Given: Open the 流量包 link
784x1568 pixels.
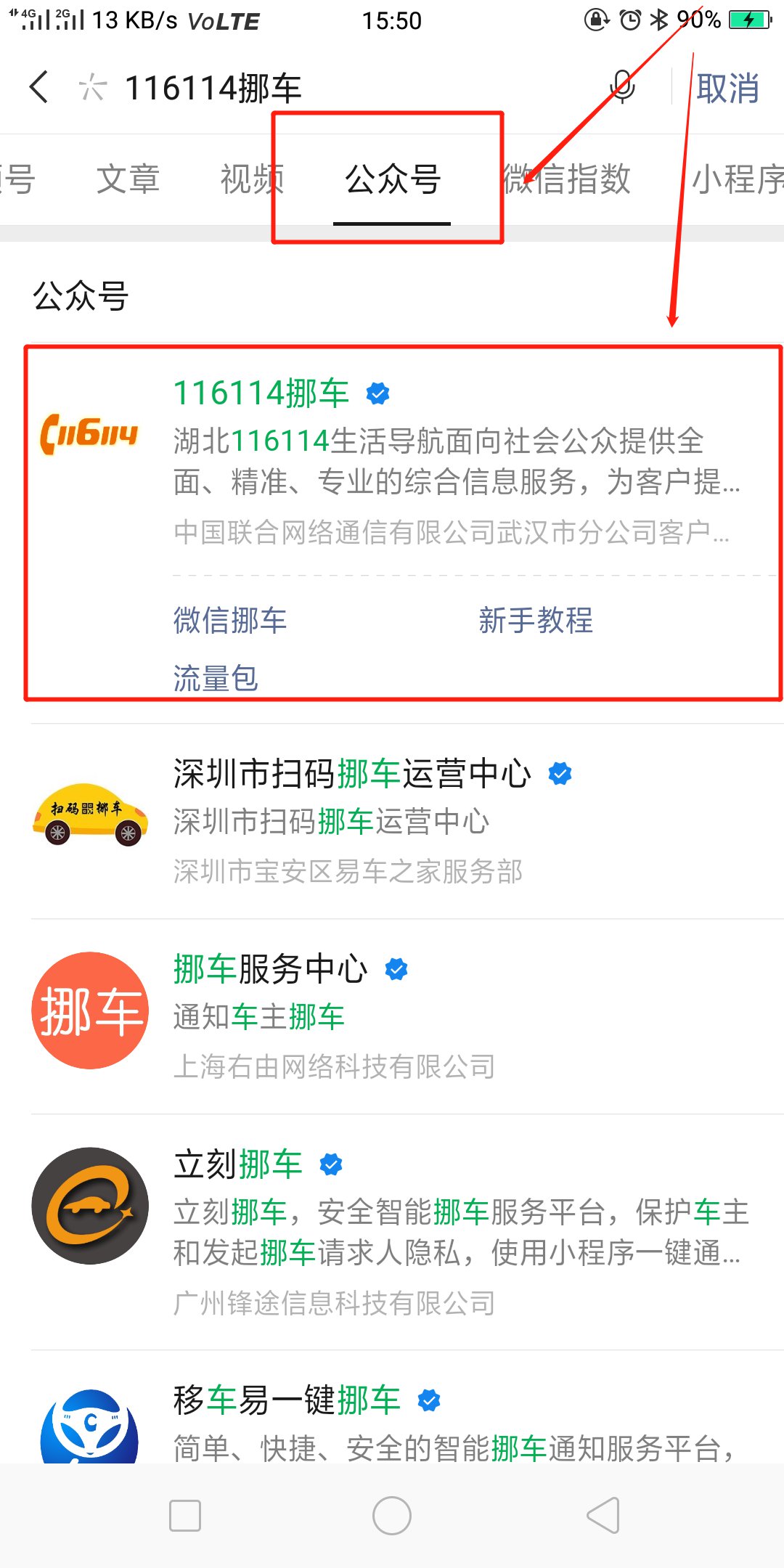Looking at the screenshot, I should (x=216, y=678).
